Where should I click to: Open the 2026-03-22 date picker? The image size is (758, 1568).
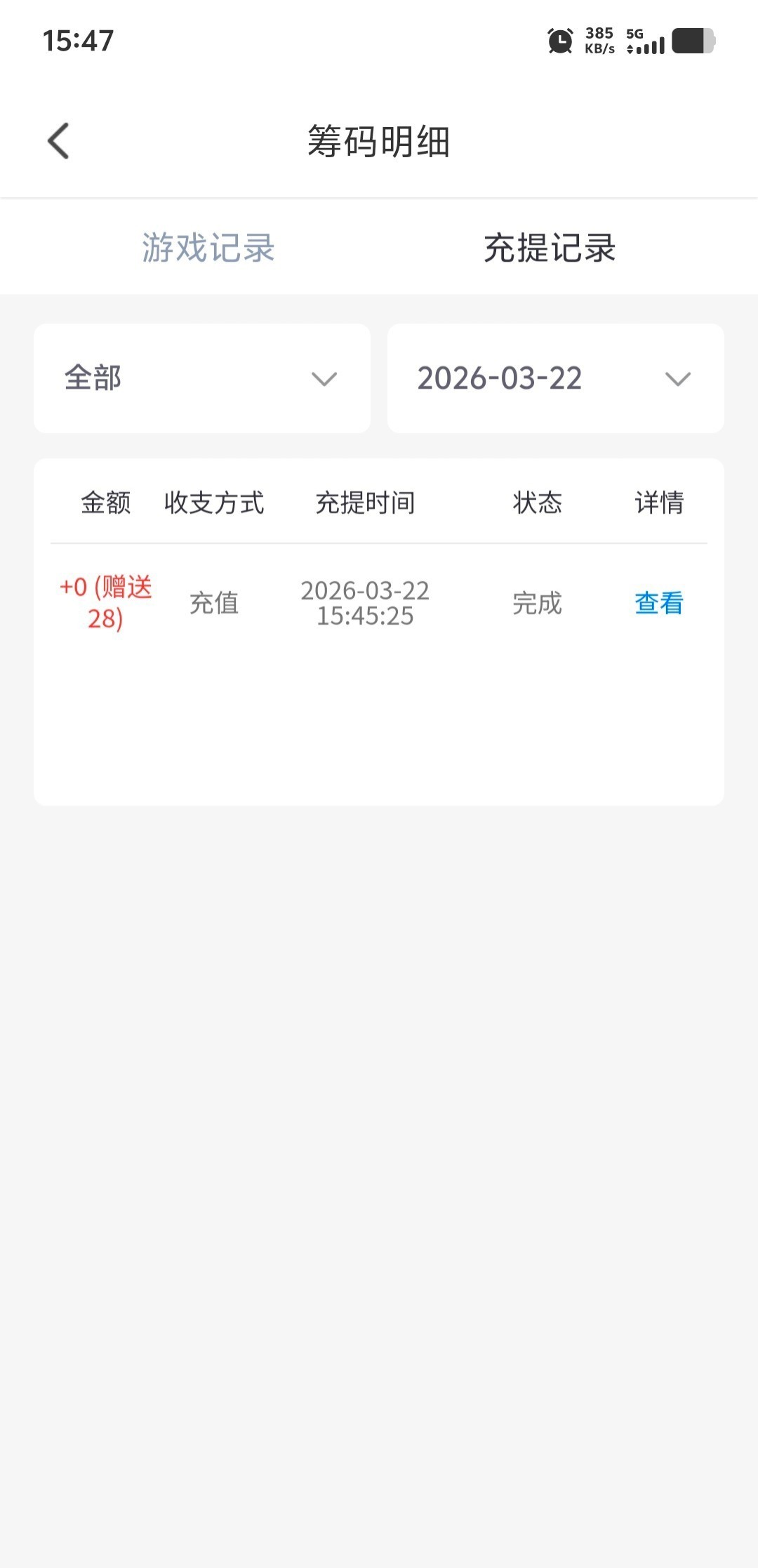(555, 378)
